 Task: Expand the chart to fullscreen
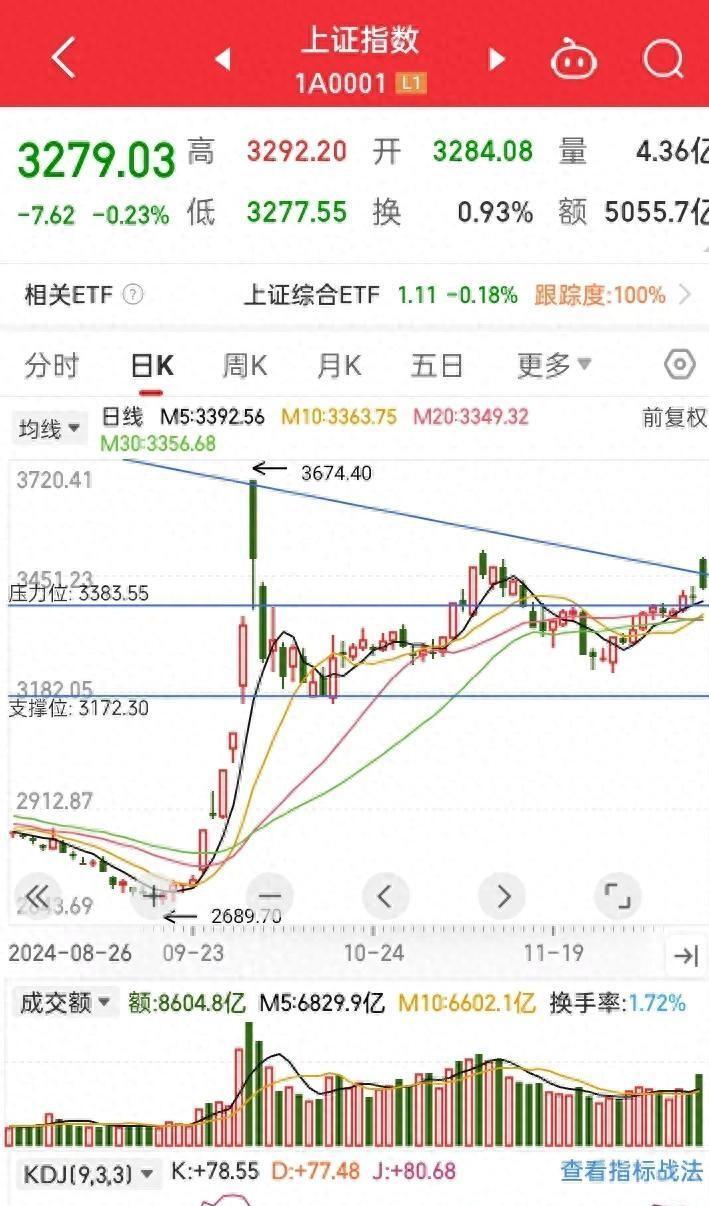(617, 896)
